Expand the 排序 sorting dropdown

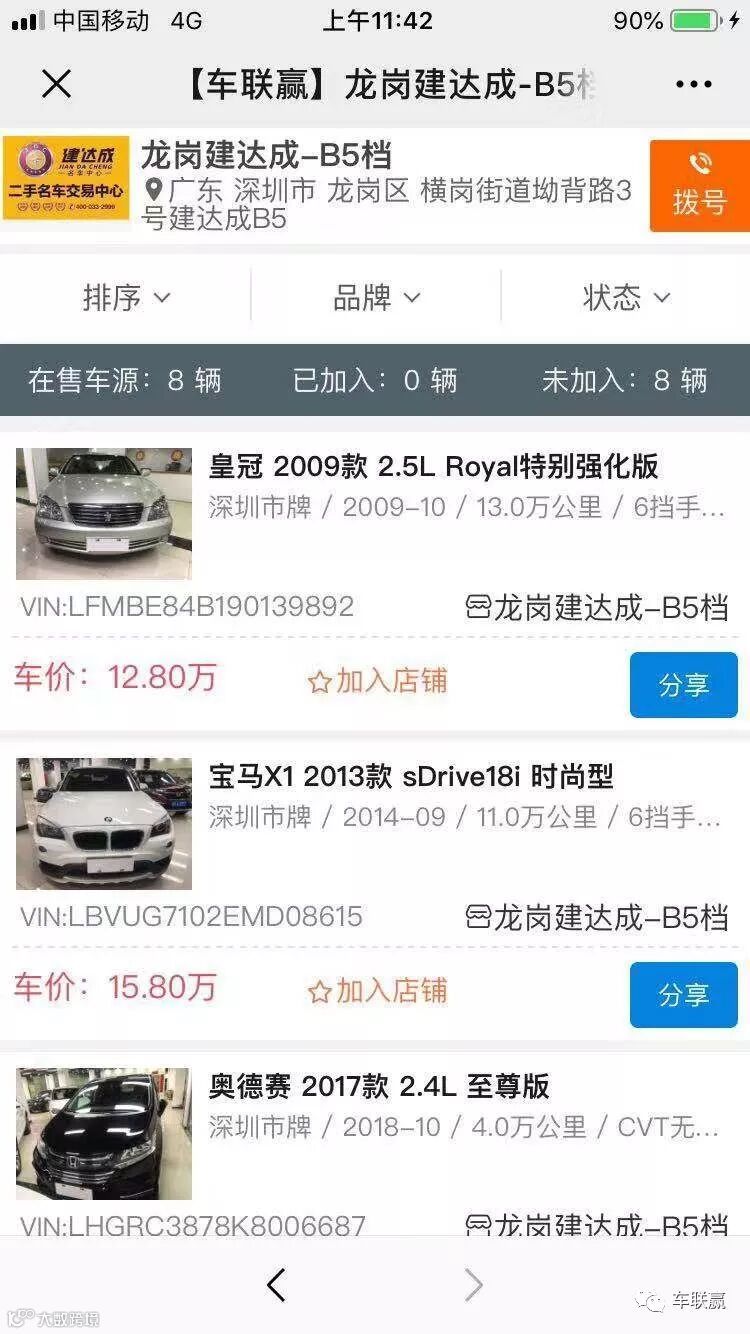point(126,297)
